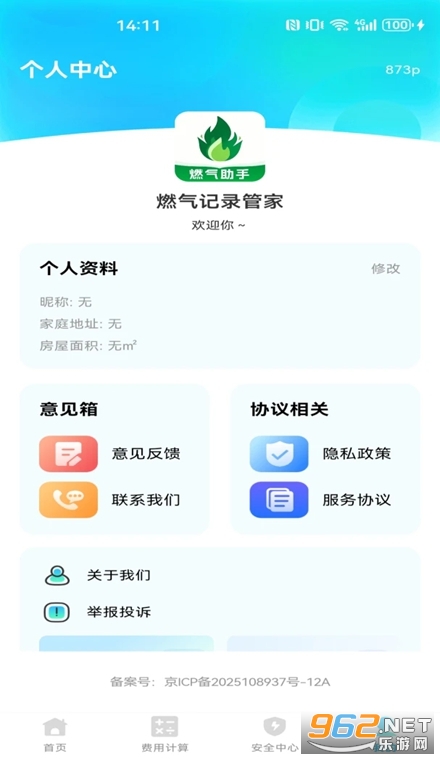Tap 修改 to edit personal info
440x760 pixels.
(x=386, y=269)
